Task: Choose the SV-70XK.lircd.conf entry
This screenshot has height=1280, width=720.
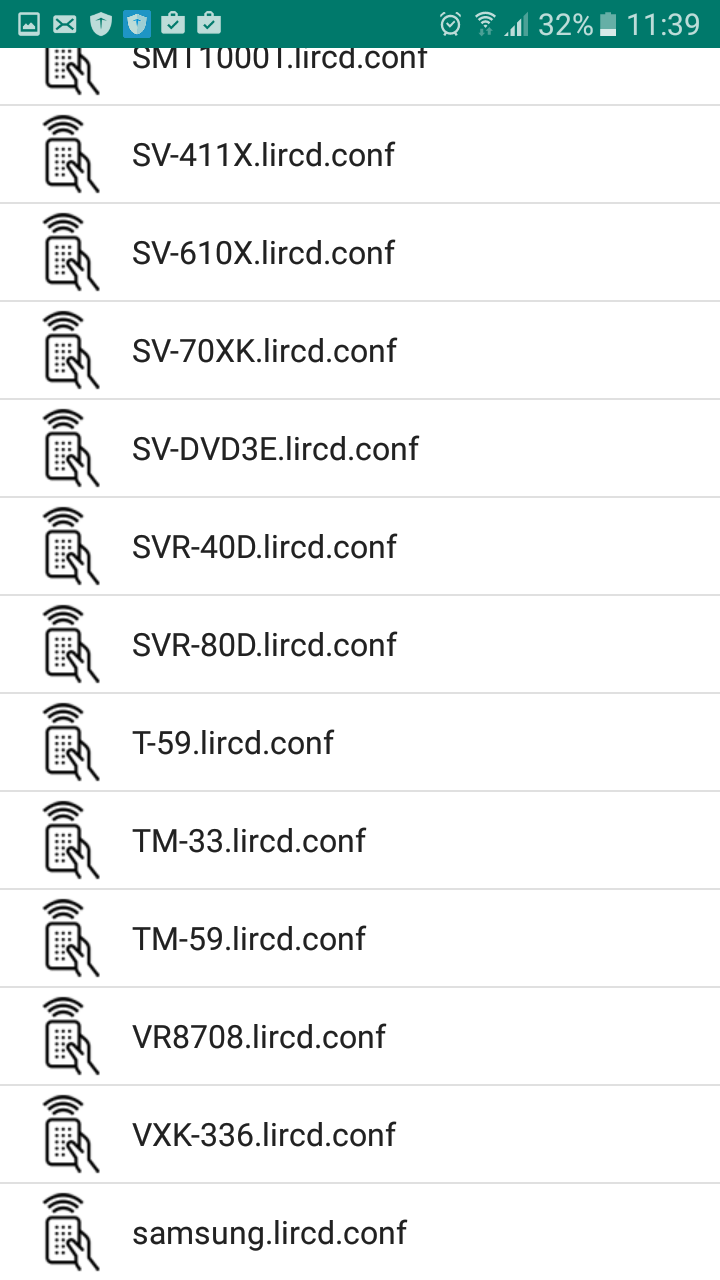Action: (x=360, y=351)
